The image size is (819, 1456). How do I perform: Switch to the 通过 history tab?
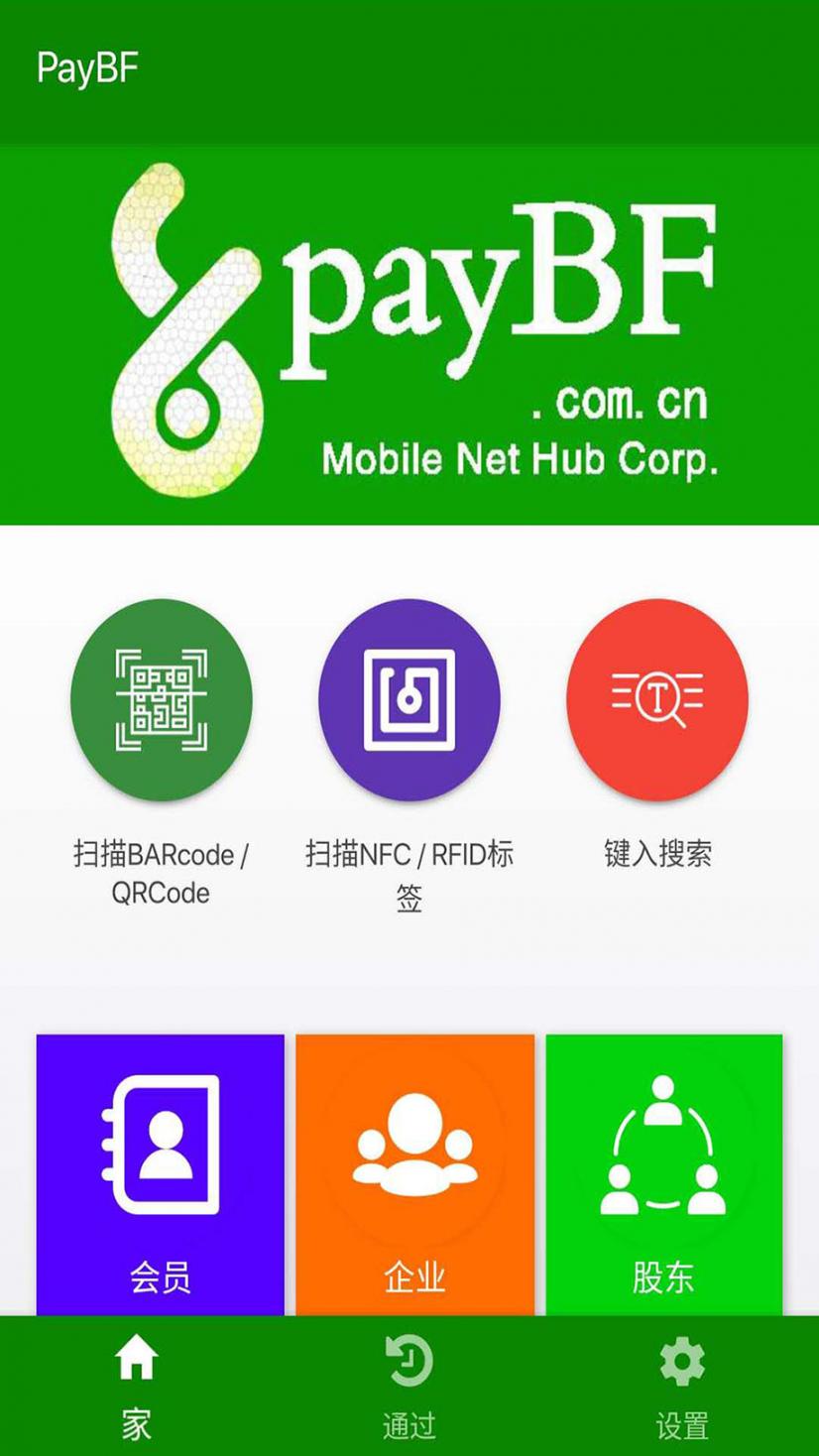409,1386
